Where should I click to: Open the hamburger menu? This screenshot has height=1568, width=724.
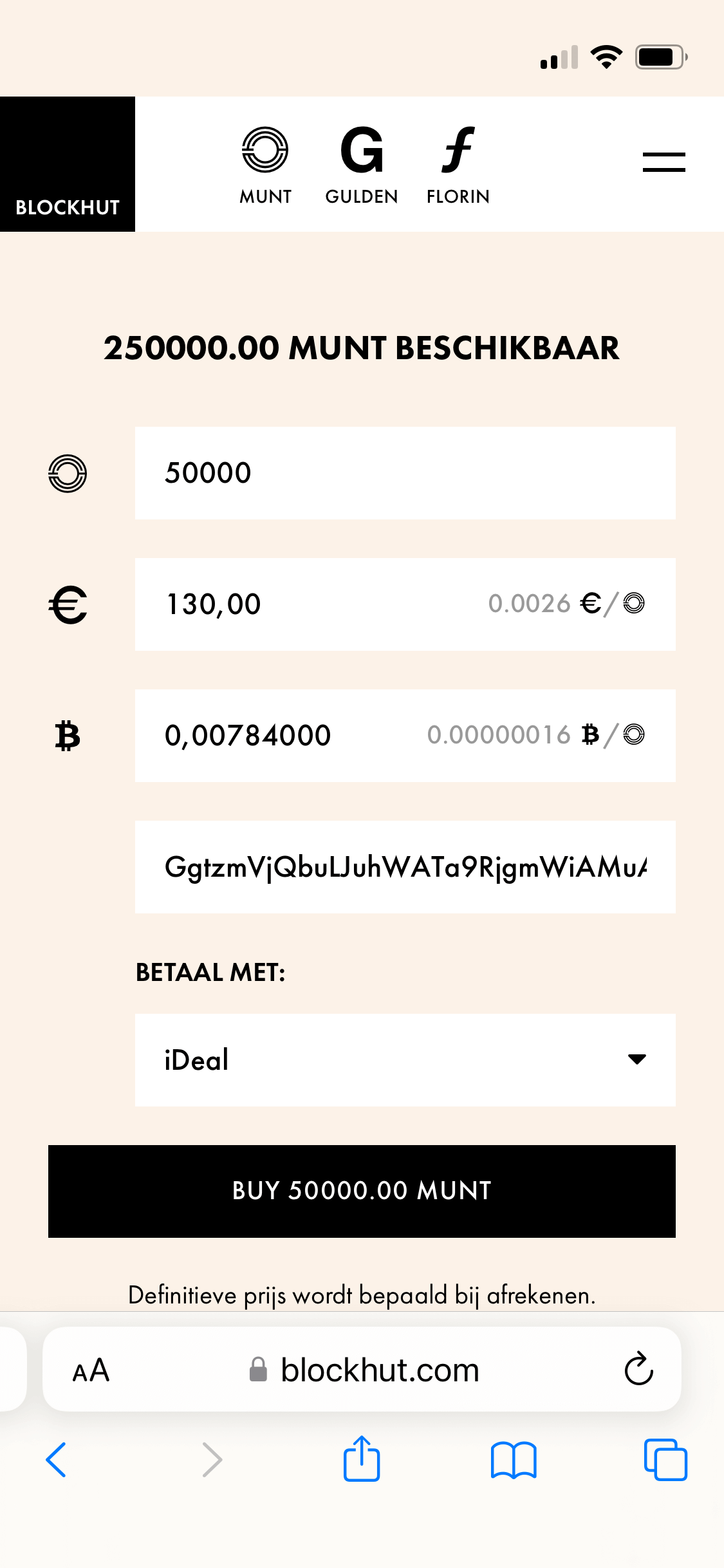[x=664, y=162]
